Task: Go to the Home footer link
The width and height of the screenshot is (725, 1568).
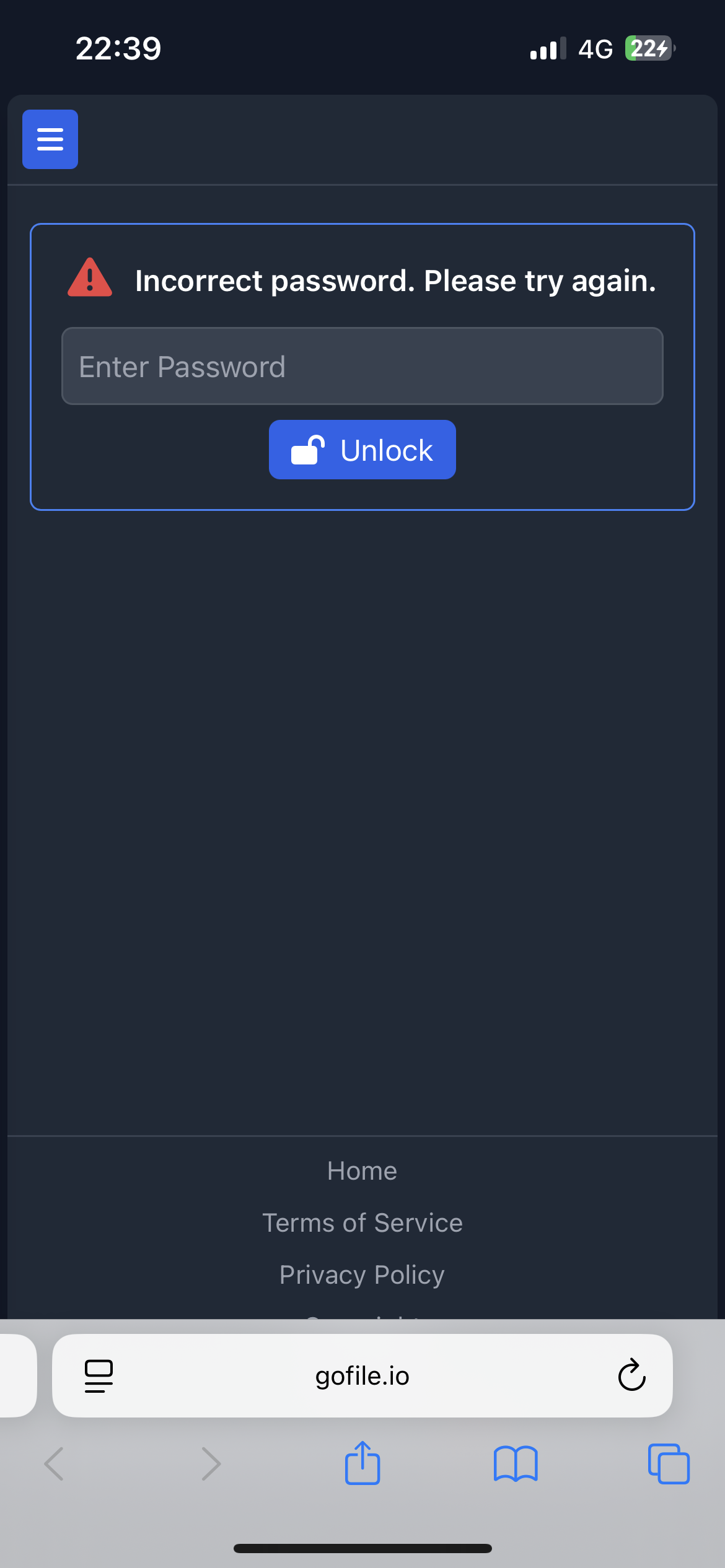Action: point(362,1170)
